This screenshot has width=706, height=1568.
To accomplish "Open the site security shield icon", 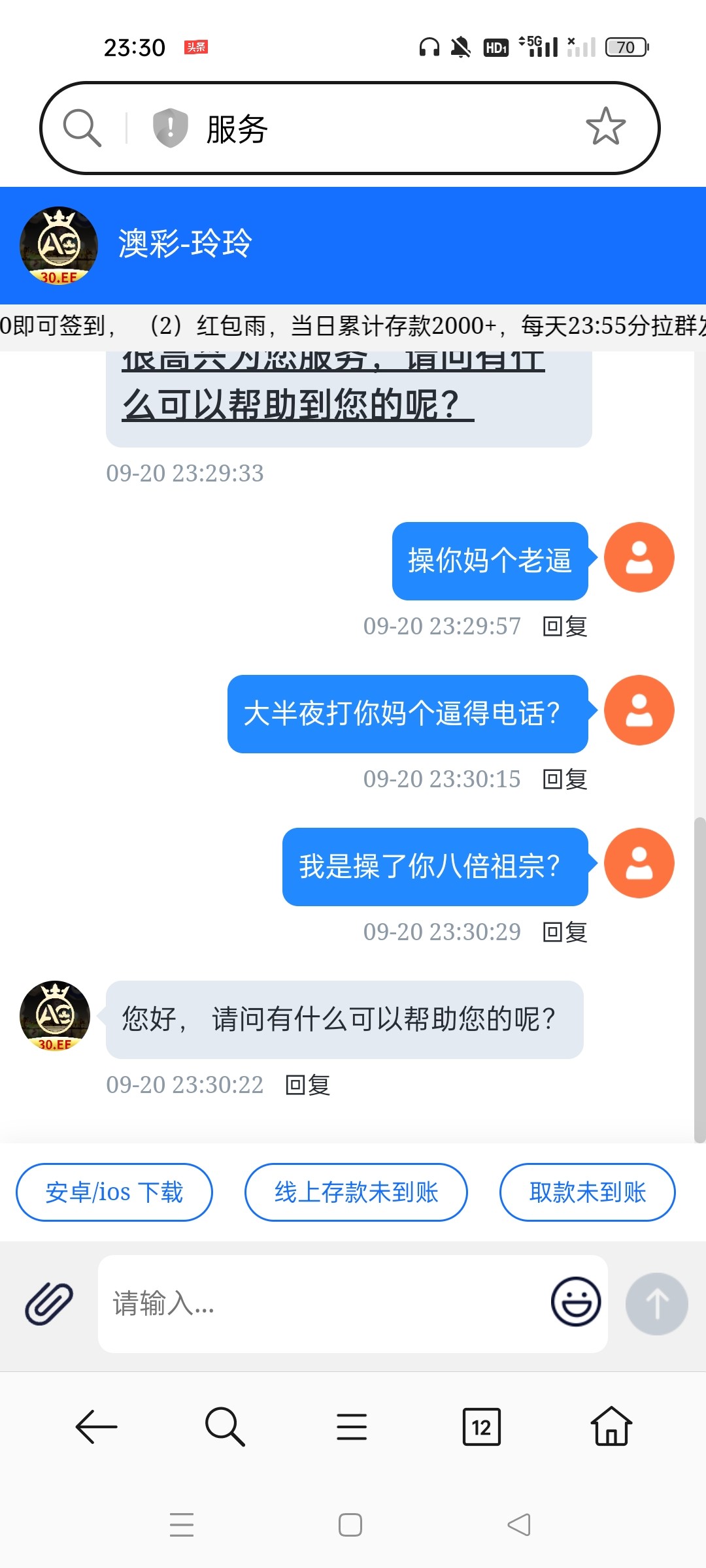I will coord(170,128).
